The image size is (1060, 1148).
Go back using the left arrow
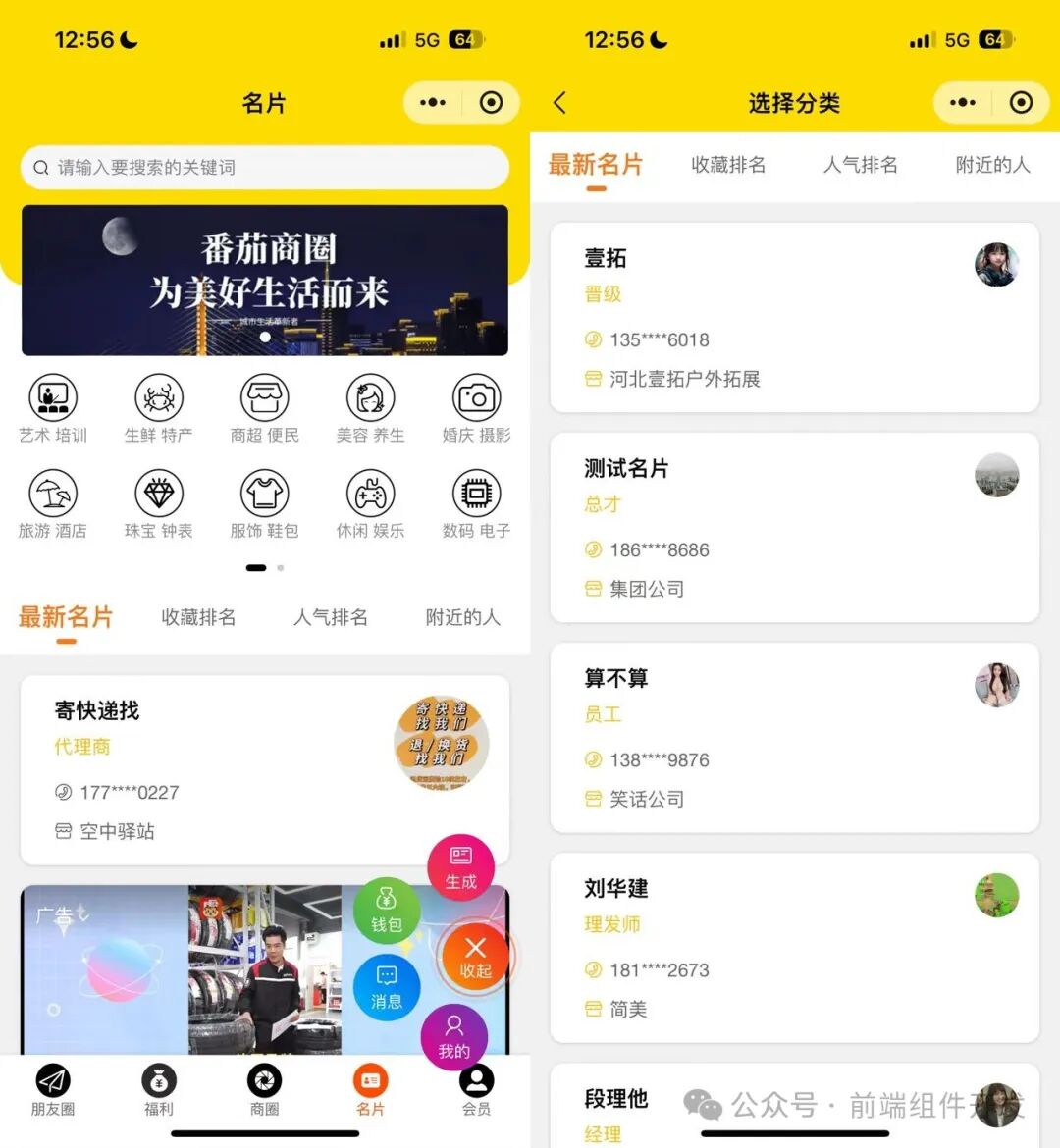point(559,102)
